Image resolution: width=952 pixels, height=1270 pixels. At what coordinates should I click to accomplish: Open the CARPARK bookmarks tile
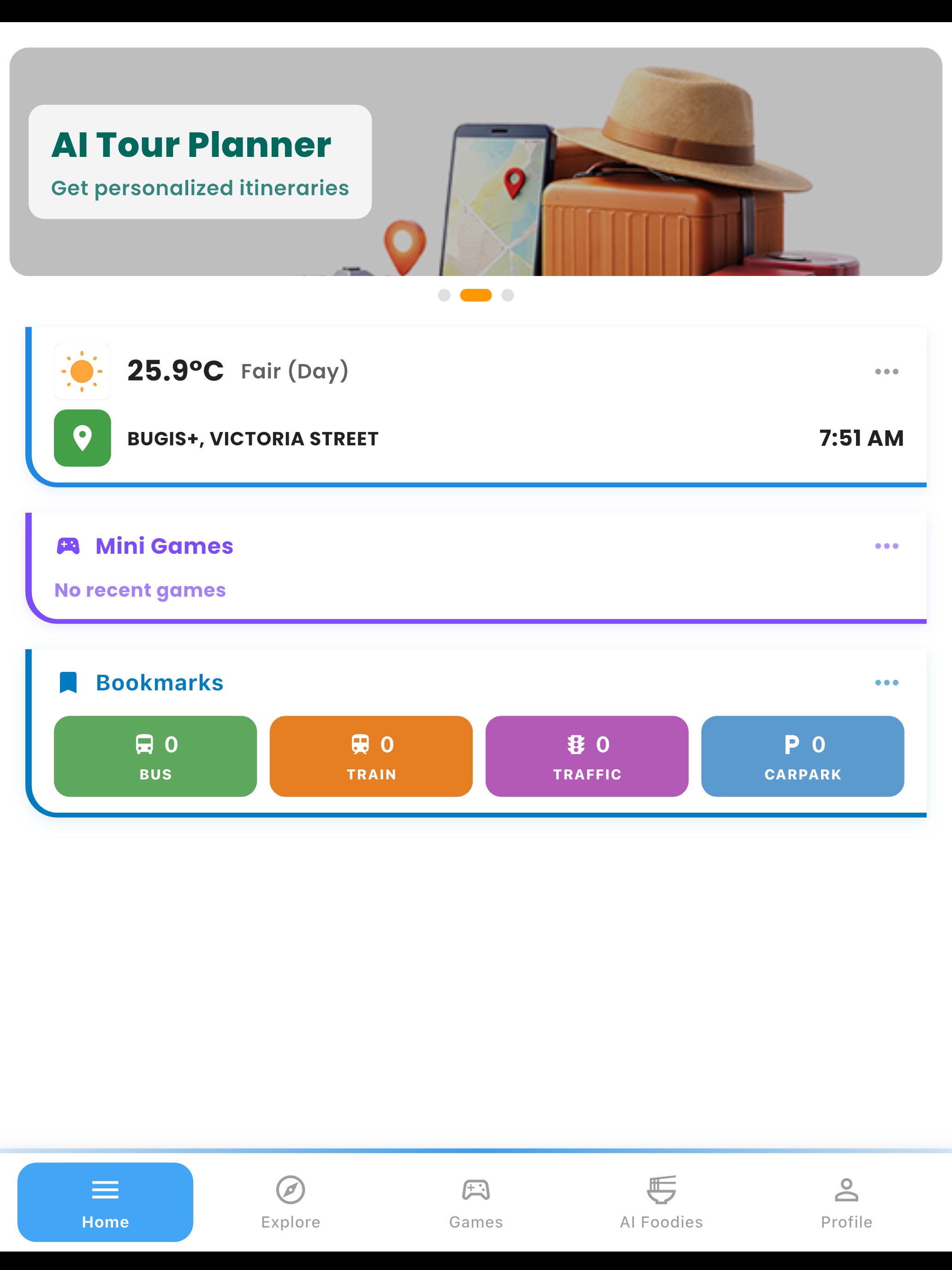[802, 756]
